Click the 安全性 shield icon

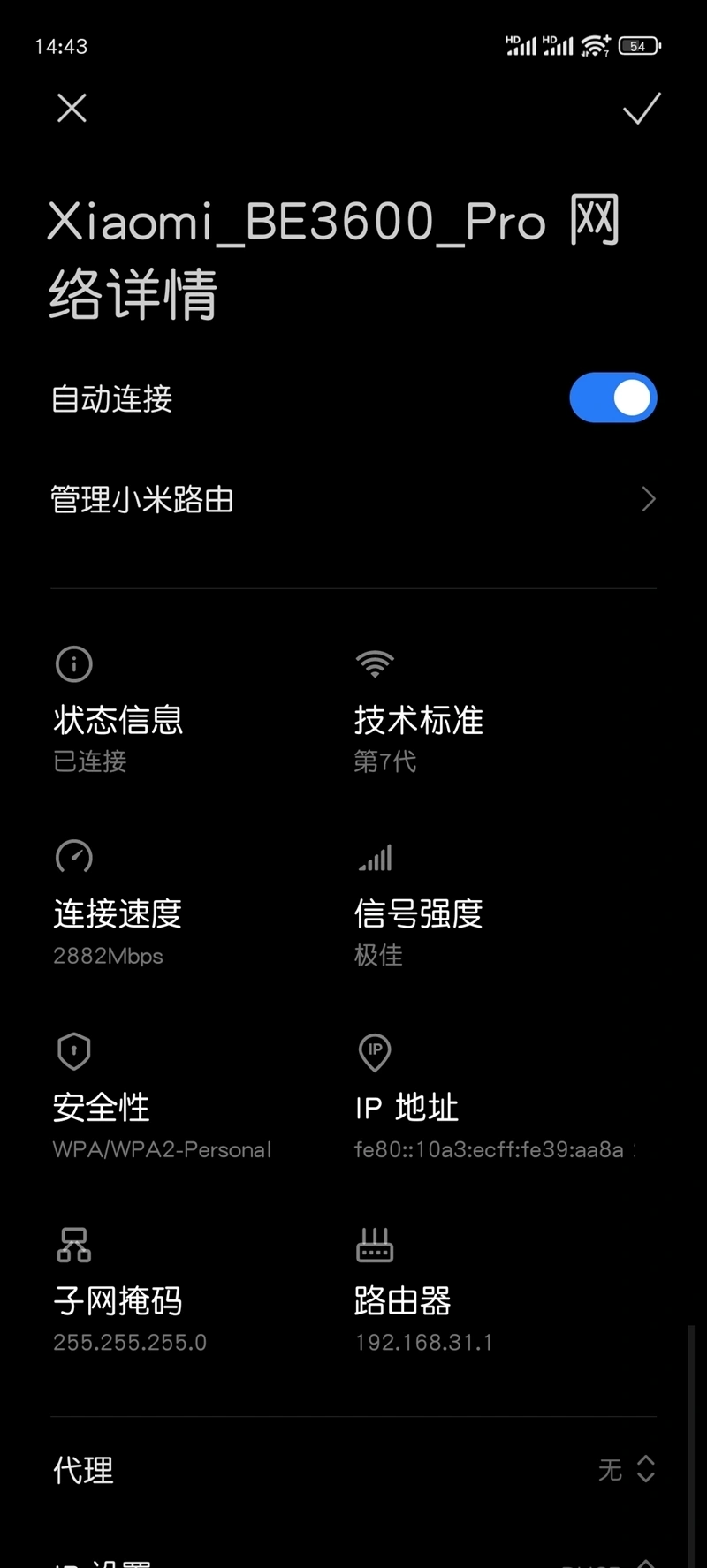point(73,1051)
